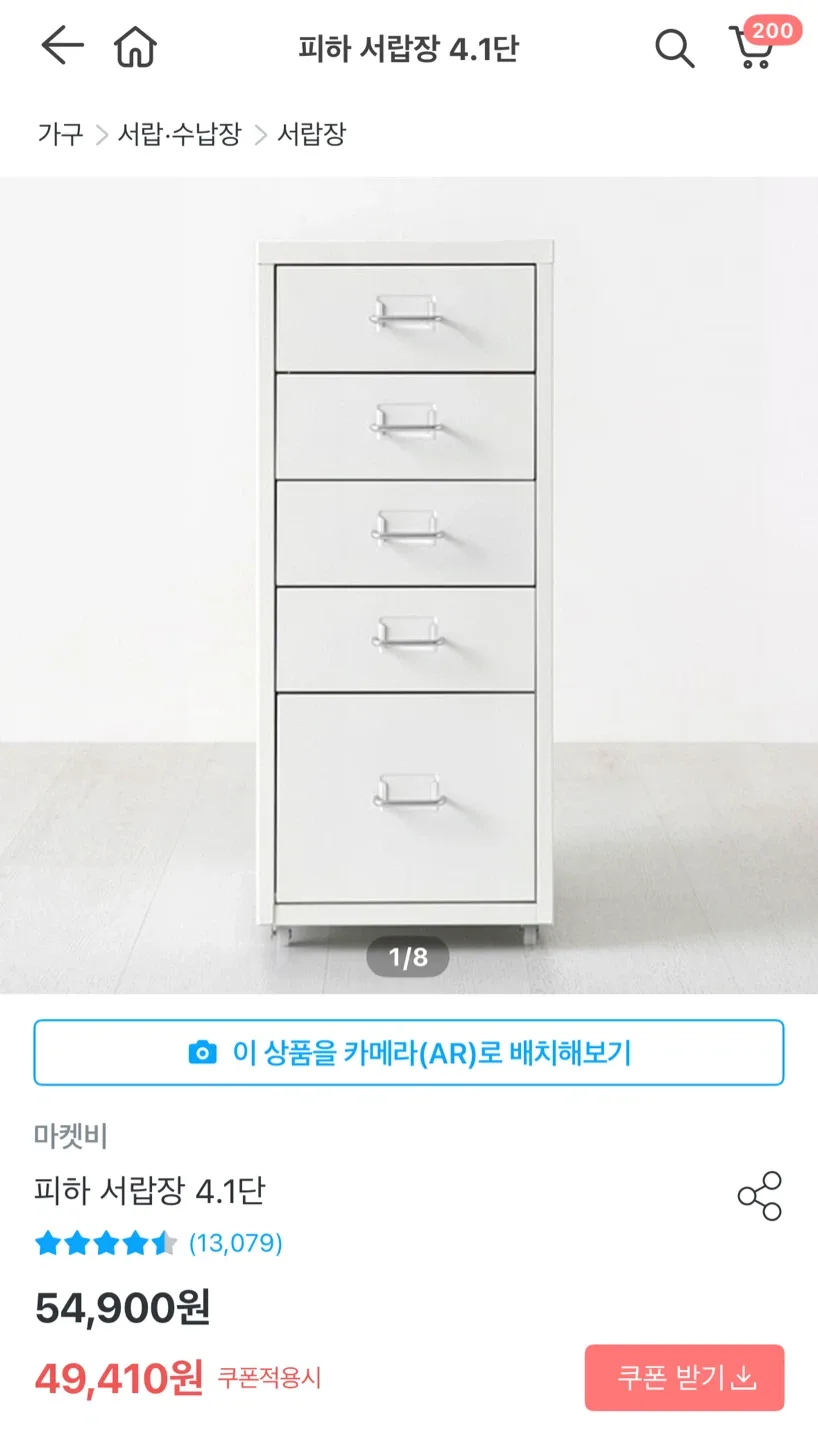Open the home icon in the header
Image resolution: width=818 pixels, height=1440 pixels.
[136, 47]
